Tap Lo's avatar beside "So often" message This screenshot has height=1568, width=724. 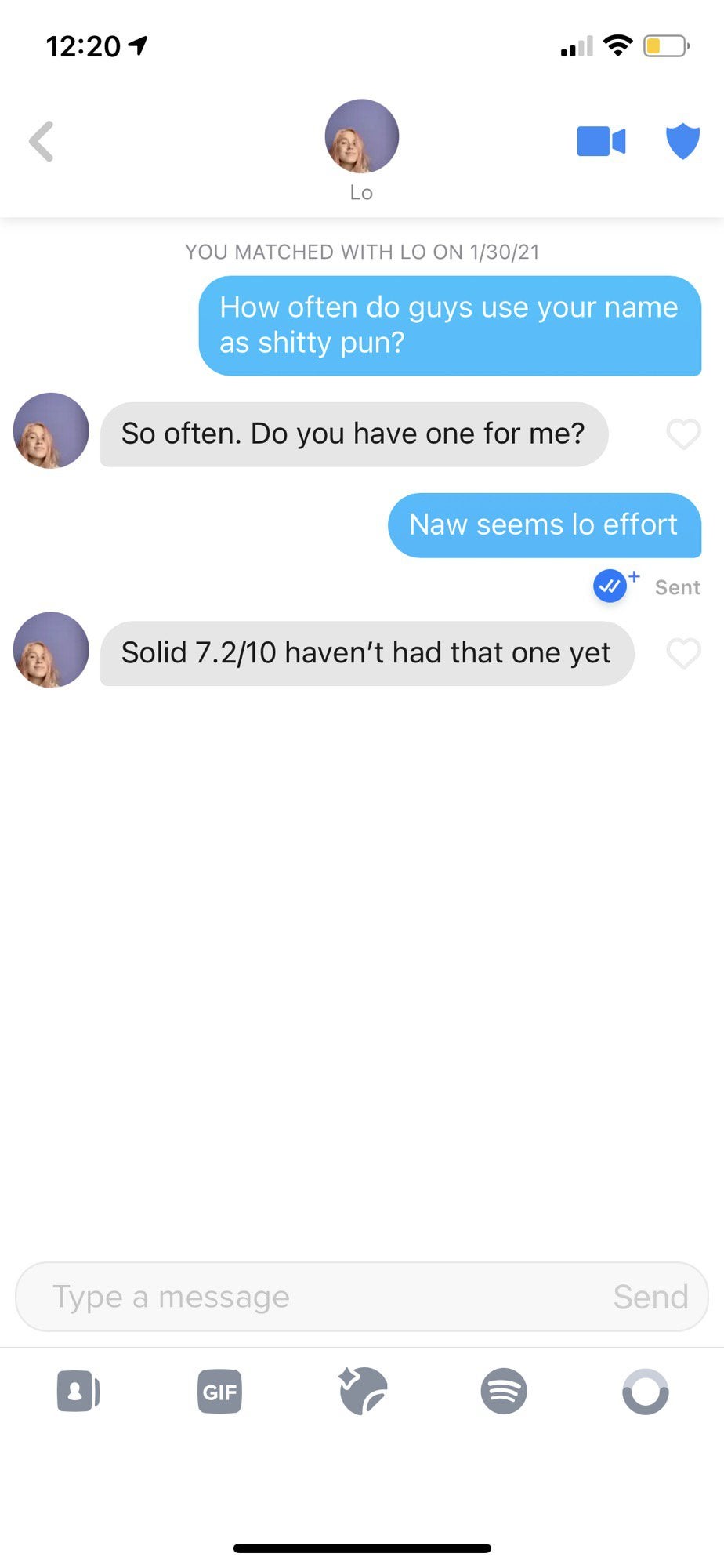point(51,431)
